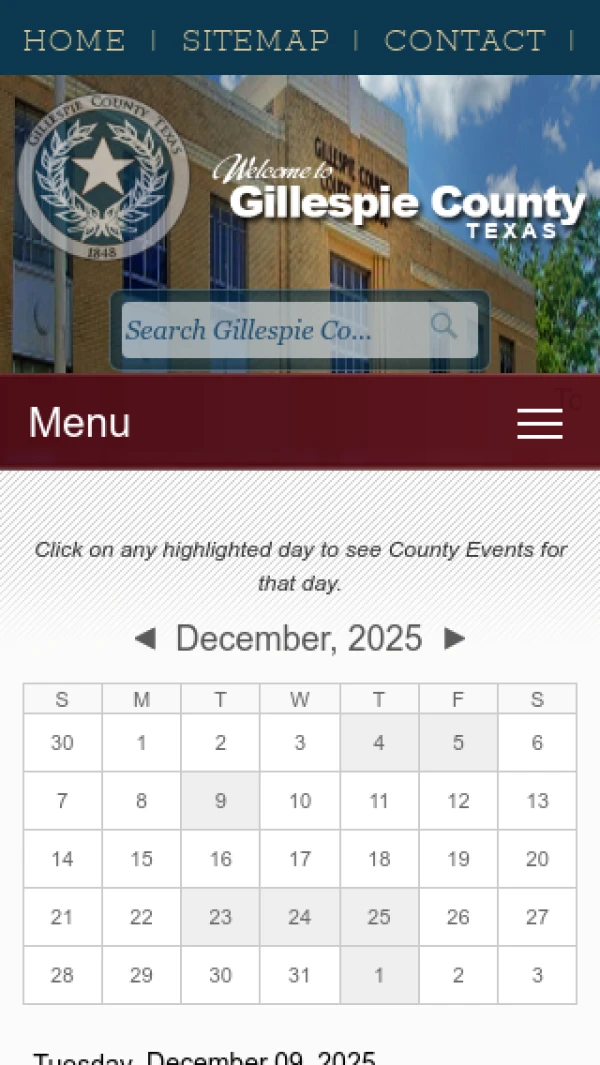
Task: Go to previous month arrow
Action: point(145,639)
